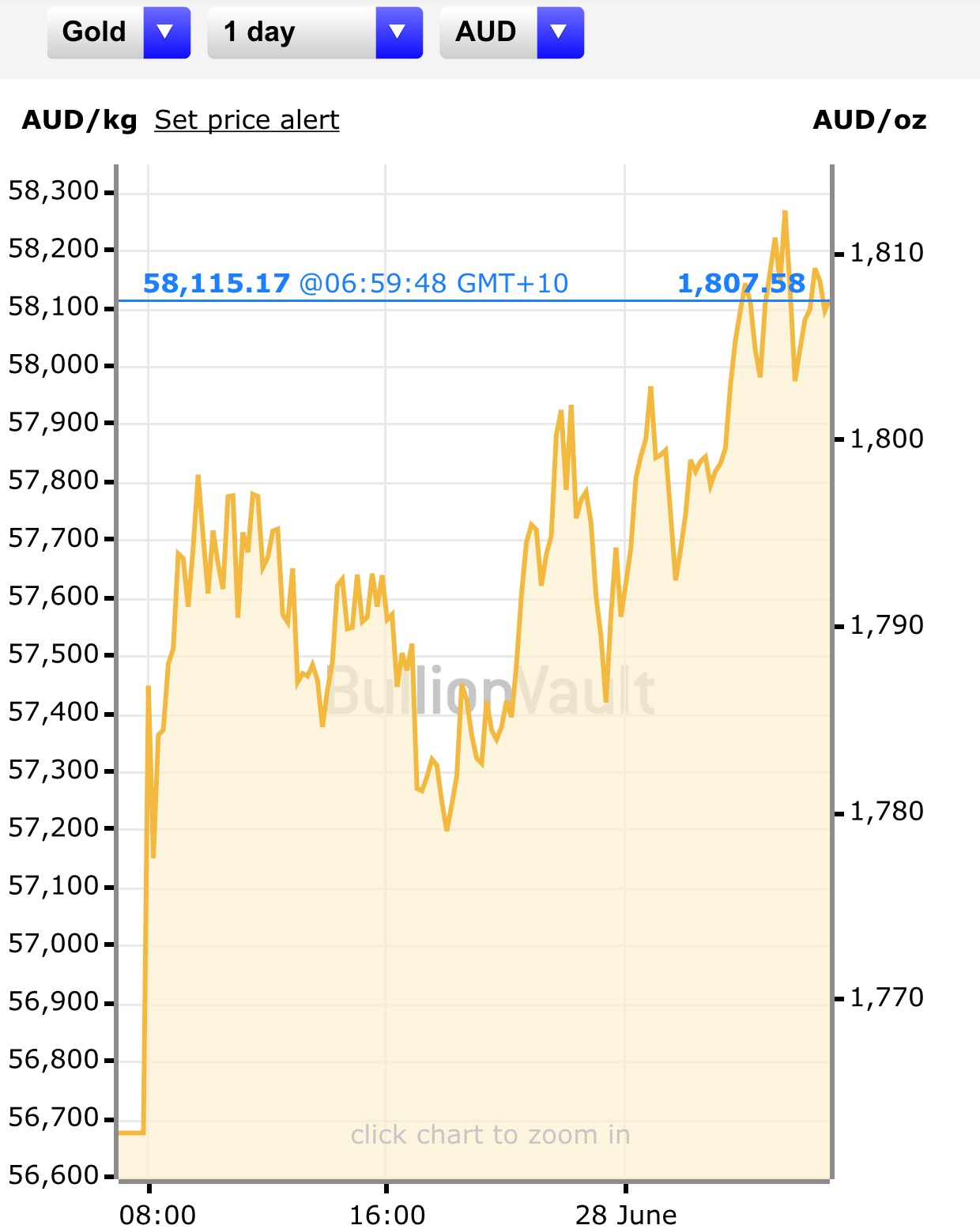Open the Gold metal dropdown

pyautogui.click(x=119, y=32)
